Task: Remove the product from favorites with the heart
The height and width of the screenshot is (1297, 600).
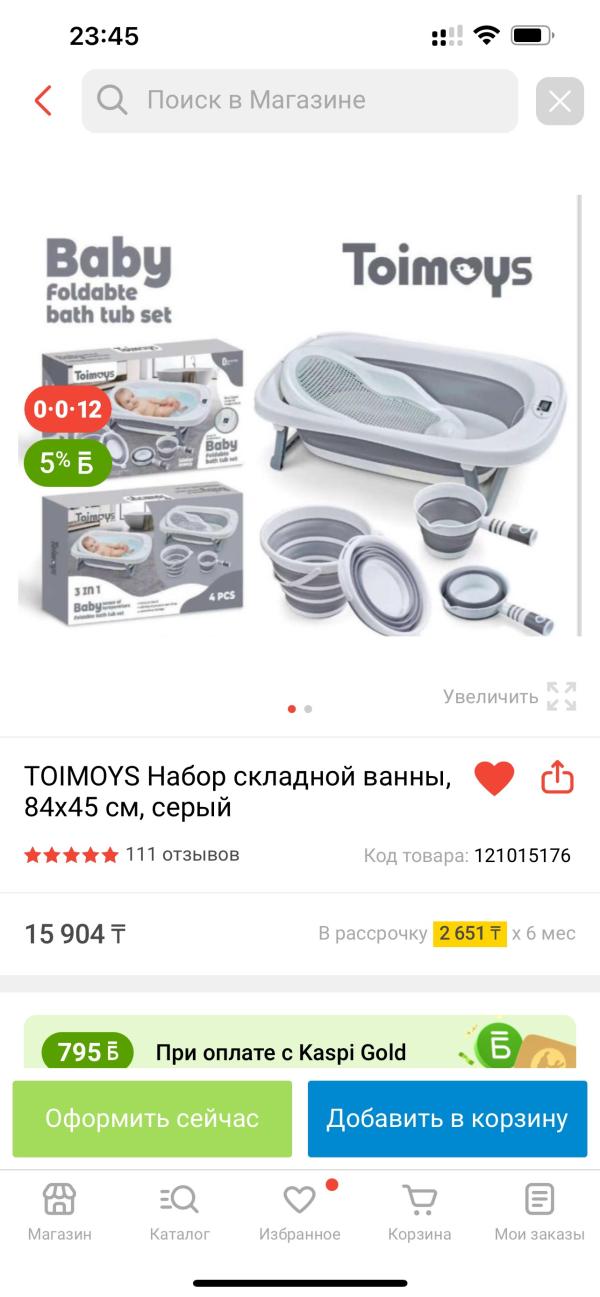Action: (494, 778)
